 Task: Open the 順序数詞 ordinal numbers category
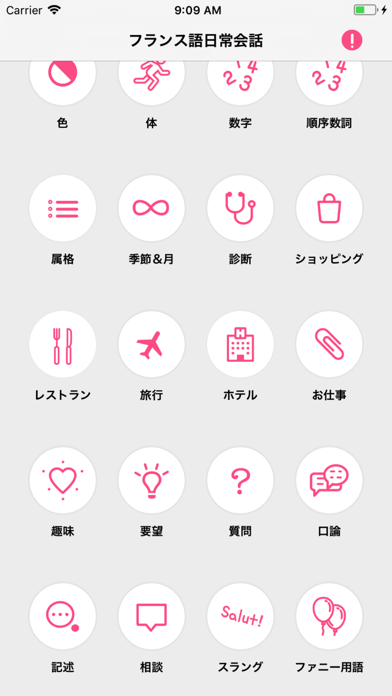tap(329, 83)
